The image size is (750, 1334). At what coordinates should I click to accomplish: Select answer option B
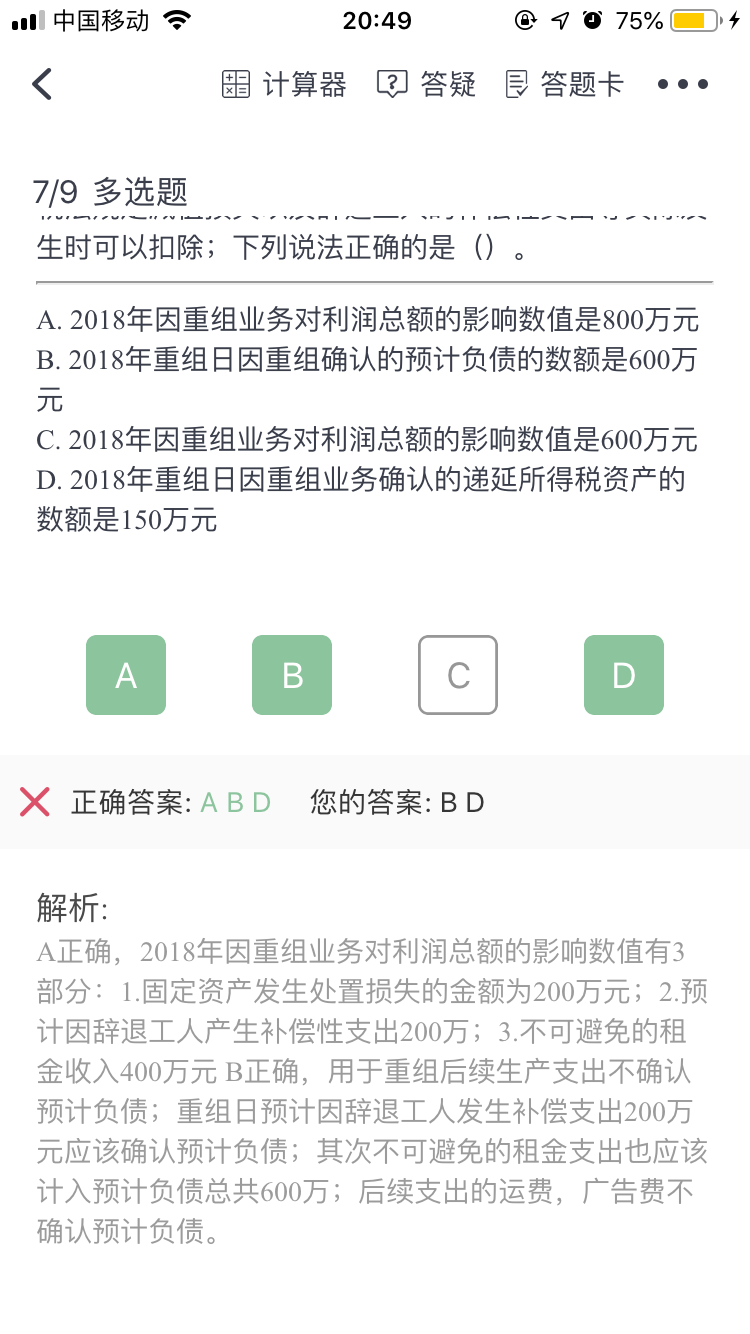292,675
